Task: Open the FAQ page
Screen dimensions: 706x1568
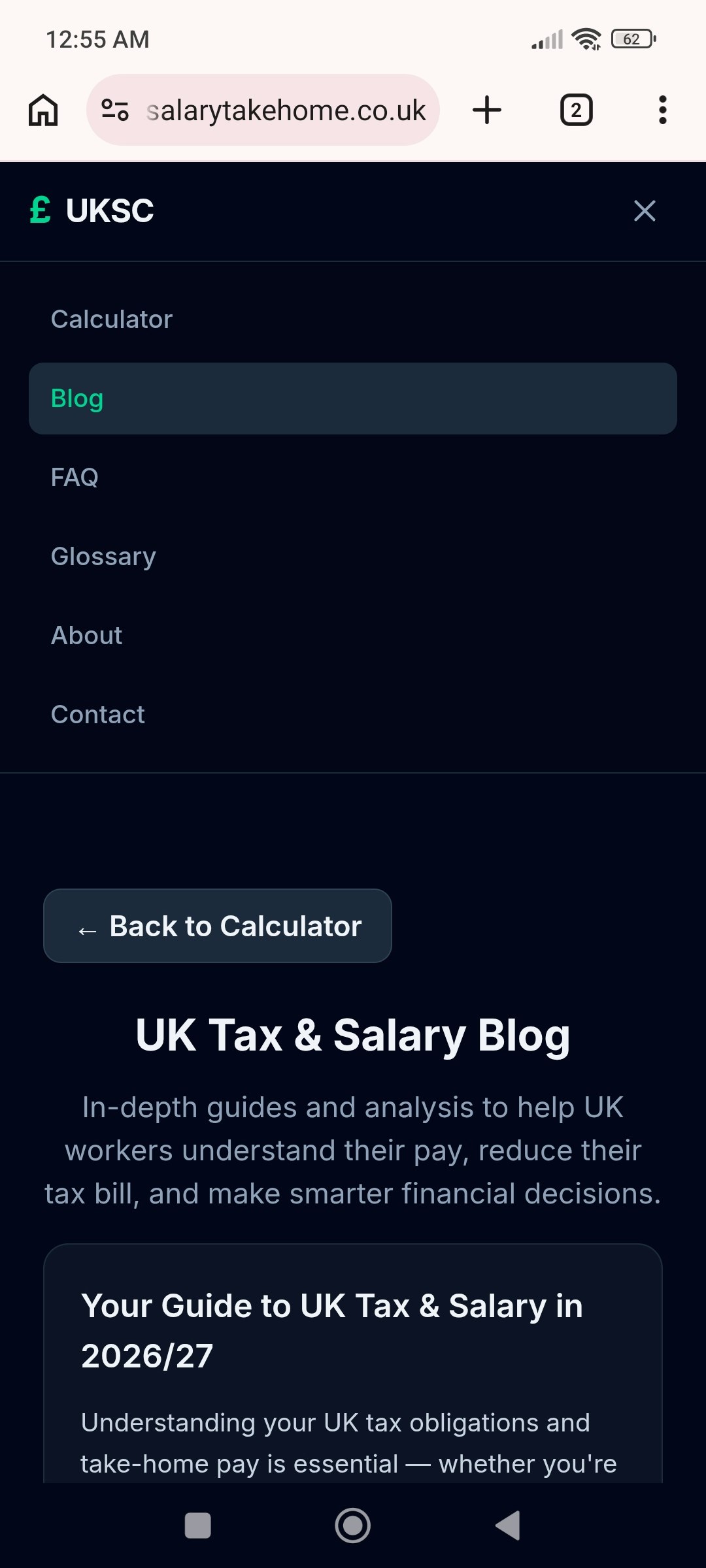Action: pos(75,478)
